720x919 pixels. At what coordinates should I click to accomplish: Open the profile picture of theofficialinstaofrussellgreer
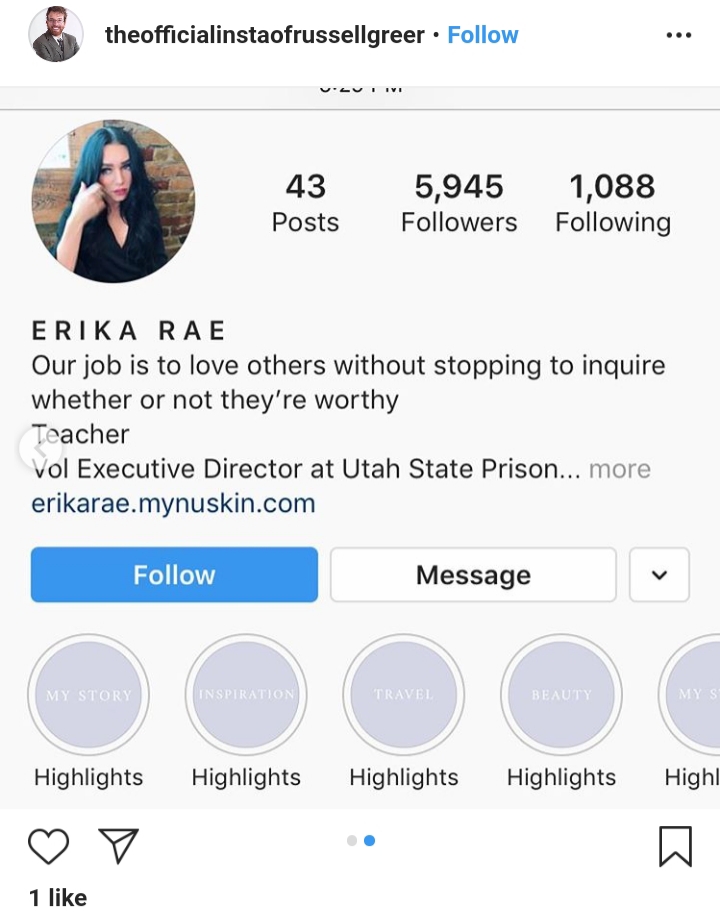click(x=56, y=35)
